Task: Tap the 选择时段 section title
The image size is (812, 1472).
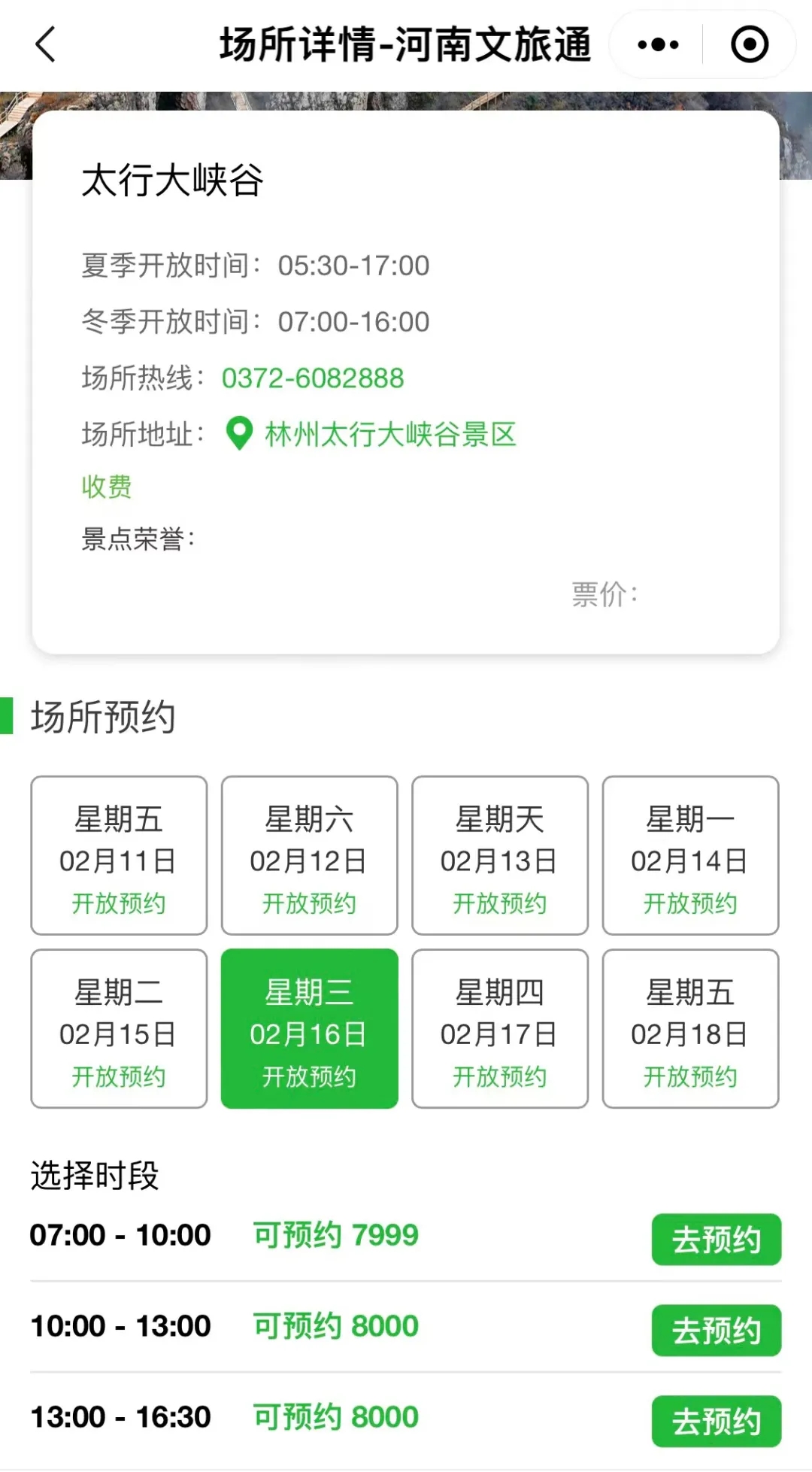Action: [x=95, y=1176]
